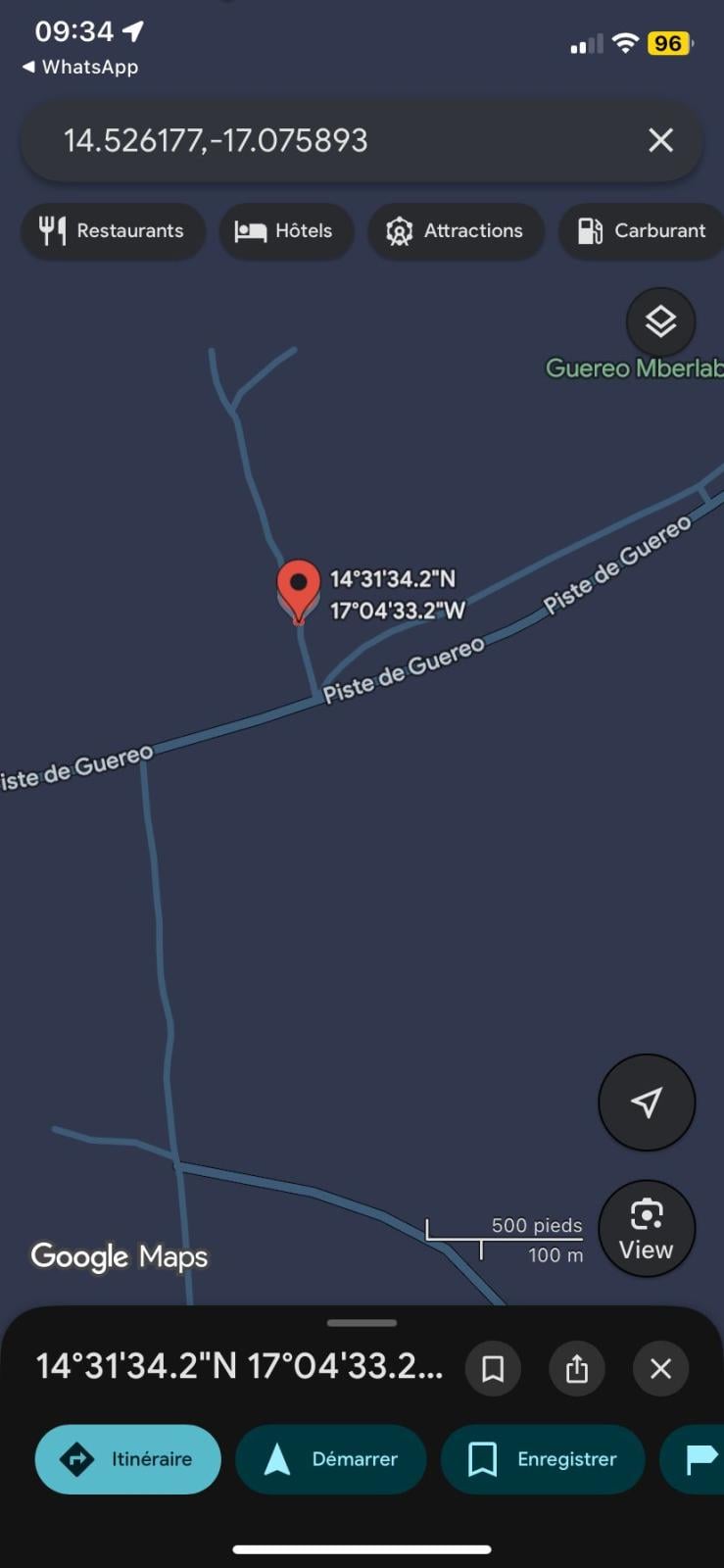Return to WhatsApp from the status bar
Viewport: 724px width, 1568px height.
tap(78, 67)
